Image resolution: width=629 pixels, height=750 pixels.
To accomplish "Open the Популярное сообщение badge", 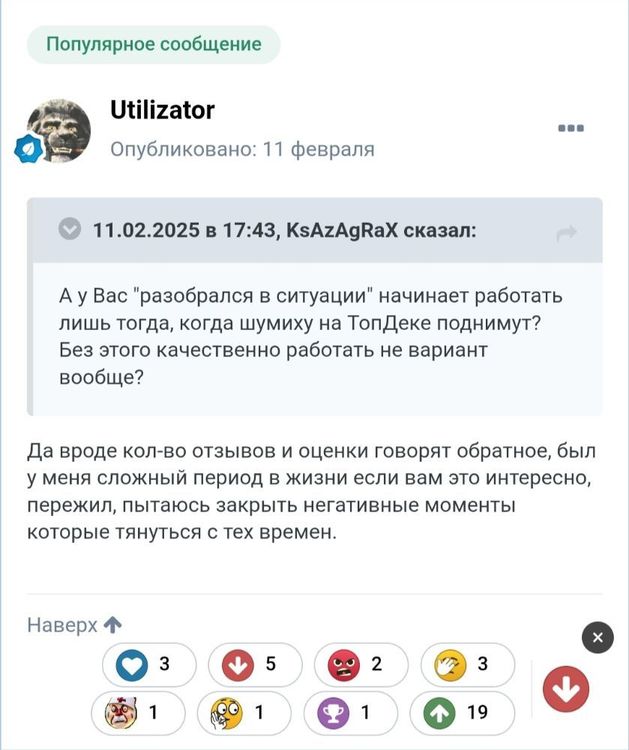I will pos(153,44).
